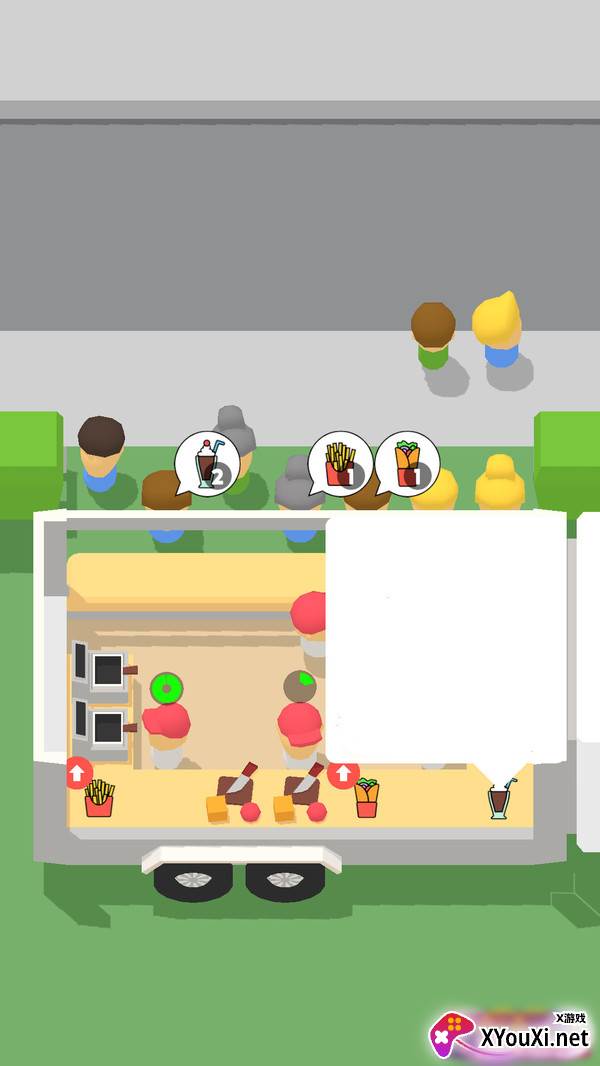The width and height of the screenshot is (600, 1066).
Task: Tap the milkshake order bubble
Action: [x=207, y=463]
